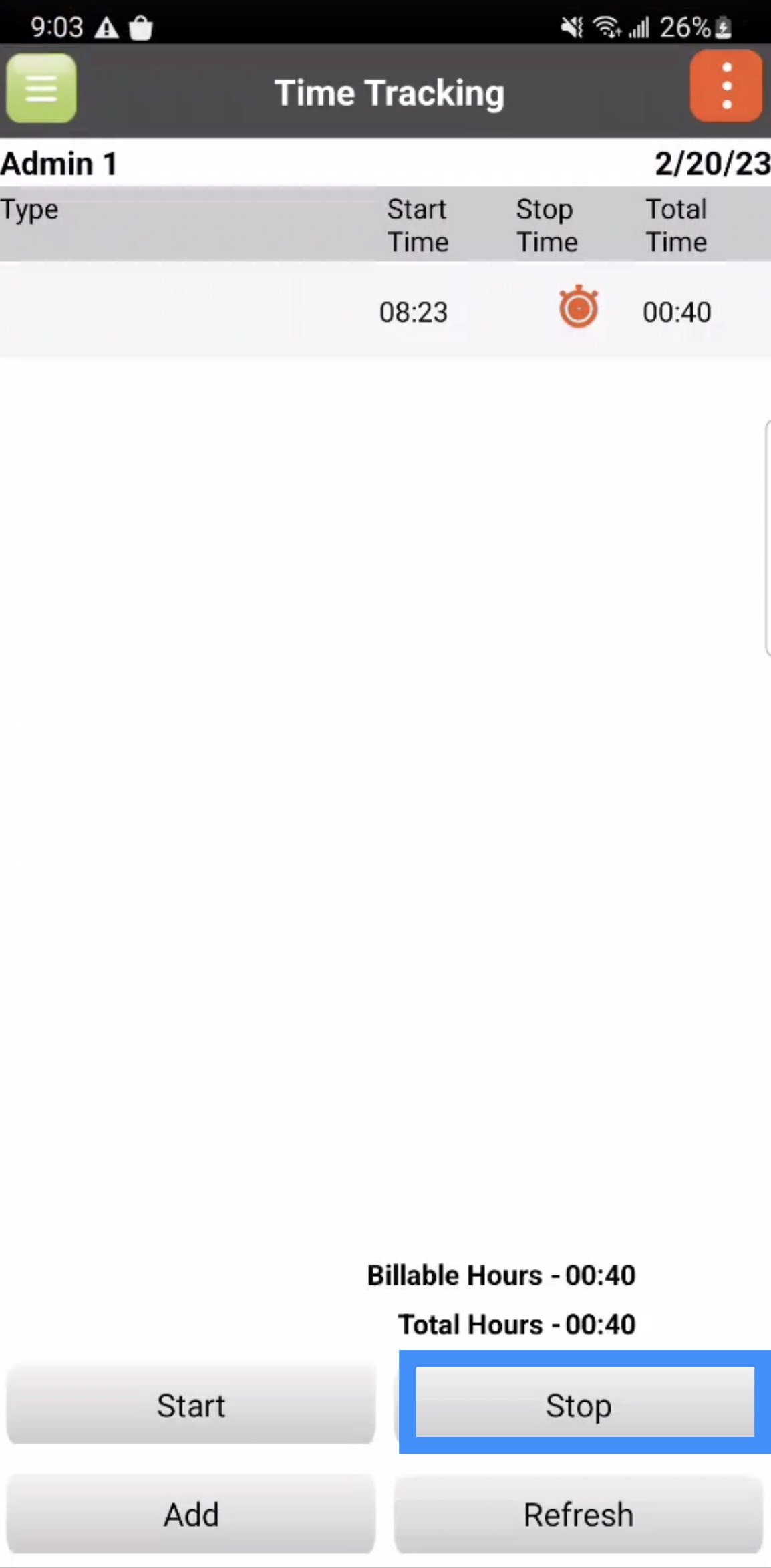The height and width of the screenshot is (1568, 771).
Task: Add a new time entry
Action: 191,1514
